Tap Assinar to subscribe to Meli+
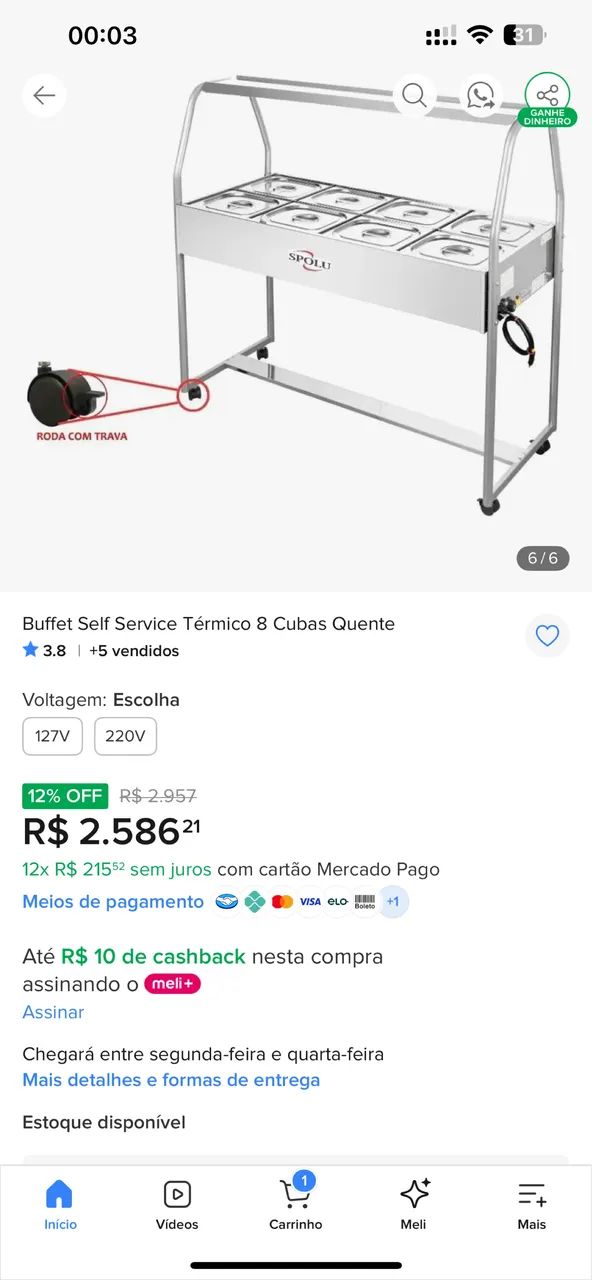Screen dimensions: 592x1280 tap(53, 1012)
